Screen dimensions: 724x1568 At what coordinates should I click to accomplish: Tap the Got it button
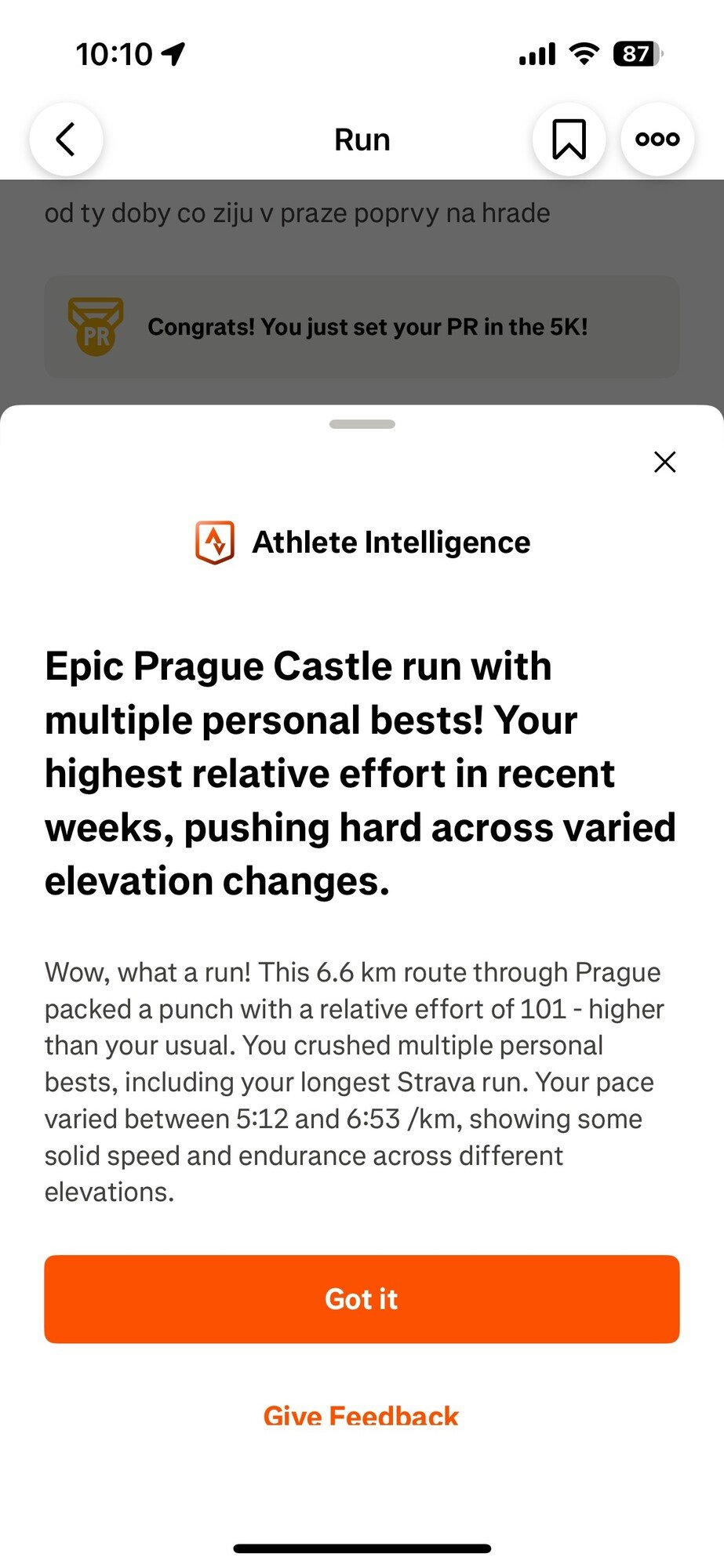[x=362, y=1299]
